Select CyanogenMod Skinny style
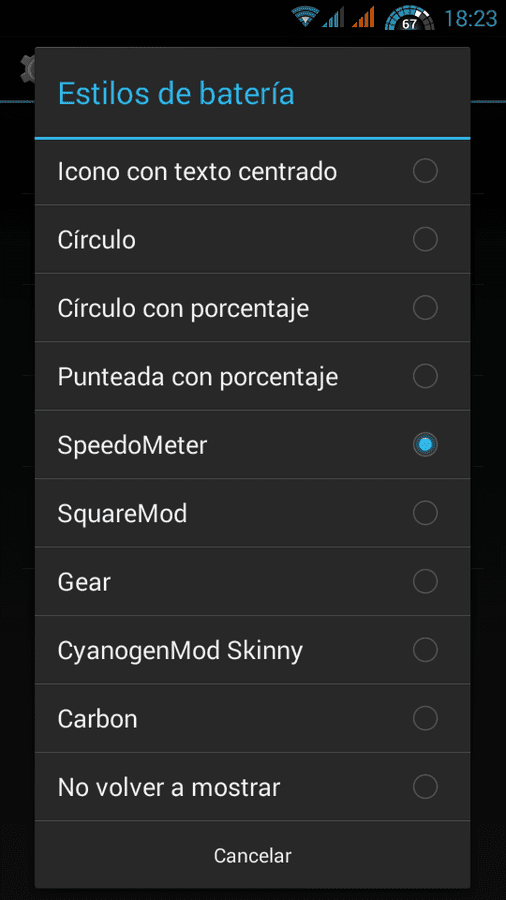Viewport: 506px width, 900px height. [252, 650]
